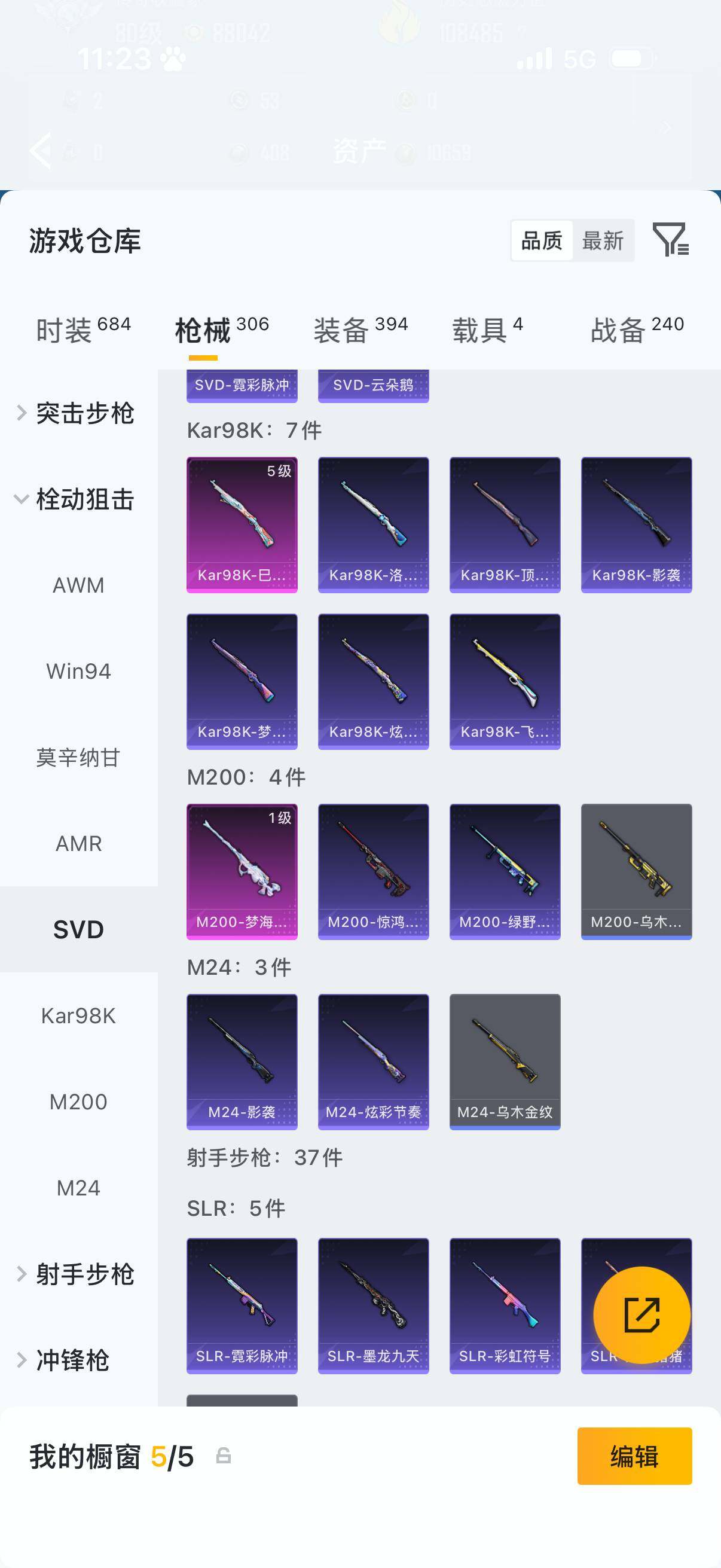Viewport: 721px width, 1568px height.
Task: Open the M200-梦海 skin card
Action: click(242, 871)
